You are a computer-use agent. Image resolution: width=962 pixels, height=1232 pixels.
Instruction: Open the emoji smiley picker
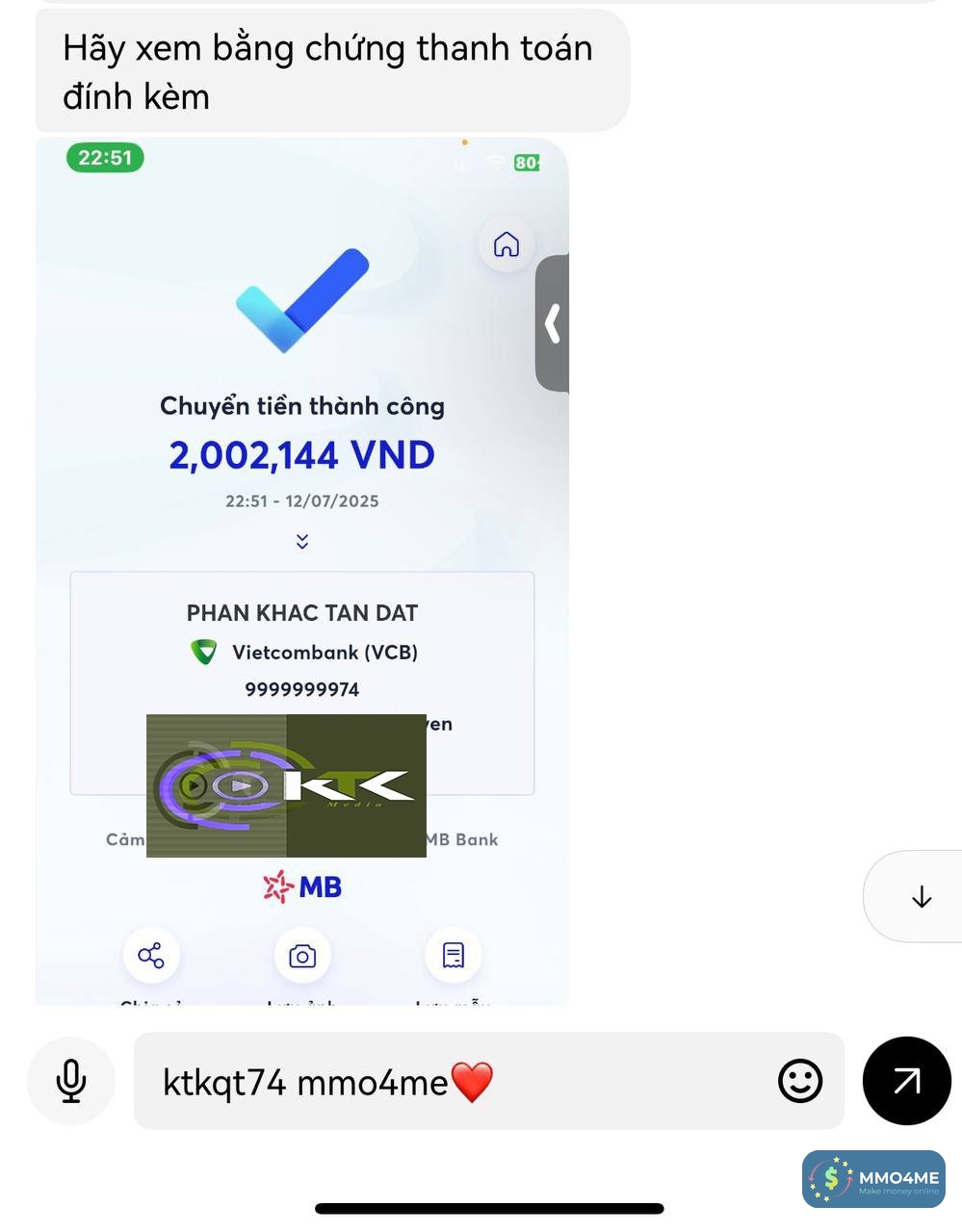pyautogui.click(x=799, y=1081)
